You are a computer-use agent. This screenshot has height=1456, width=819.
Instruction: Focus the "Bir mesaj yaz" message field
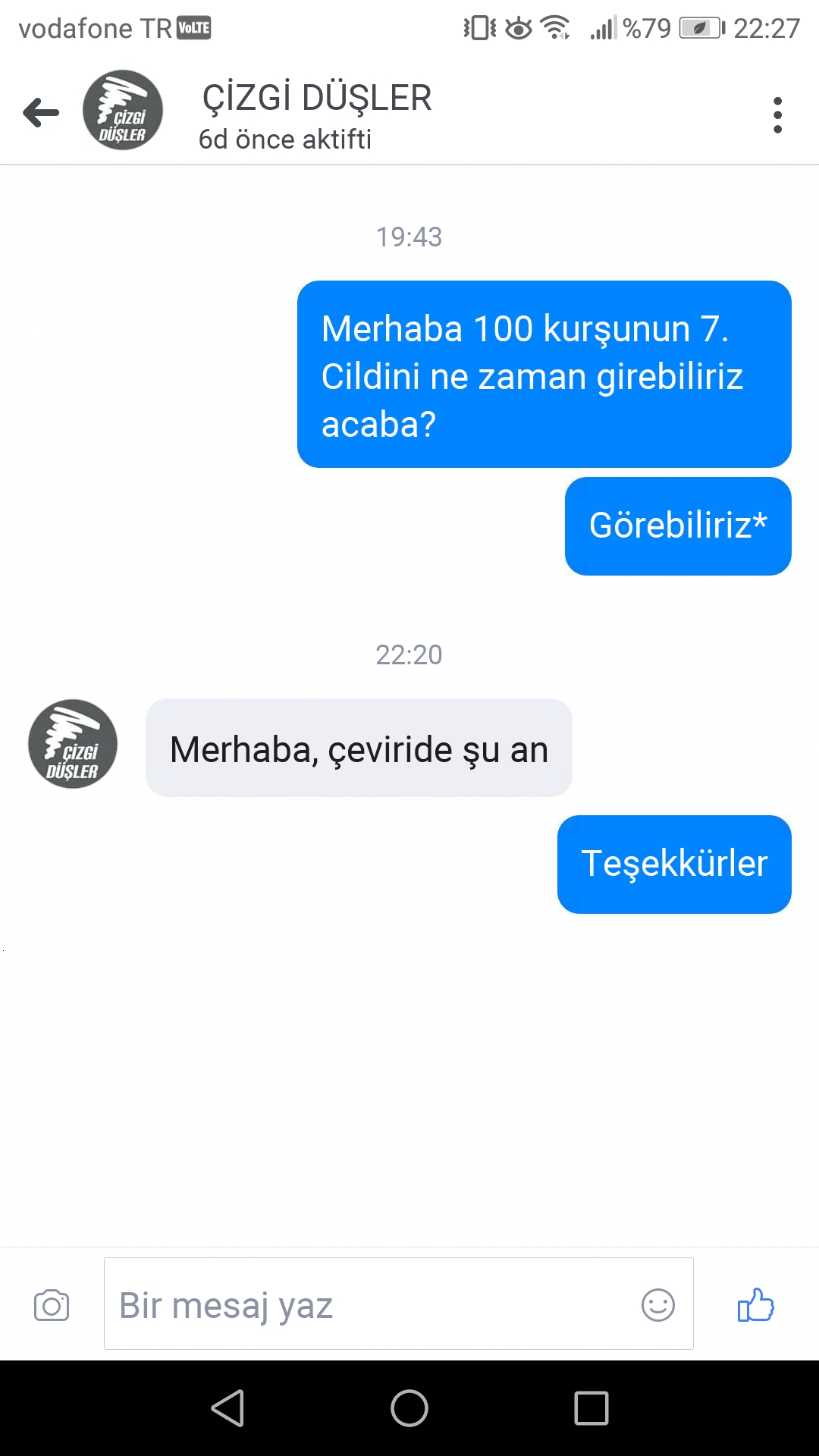tap(372, 1305)
